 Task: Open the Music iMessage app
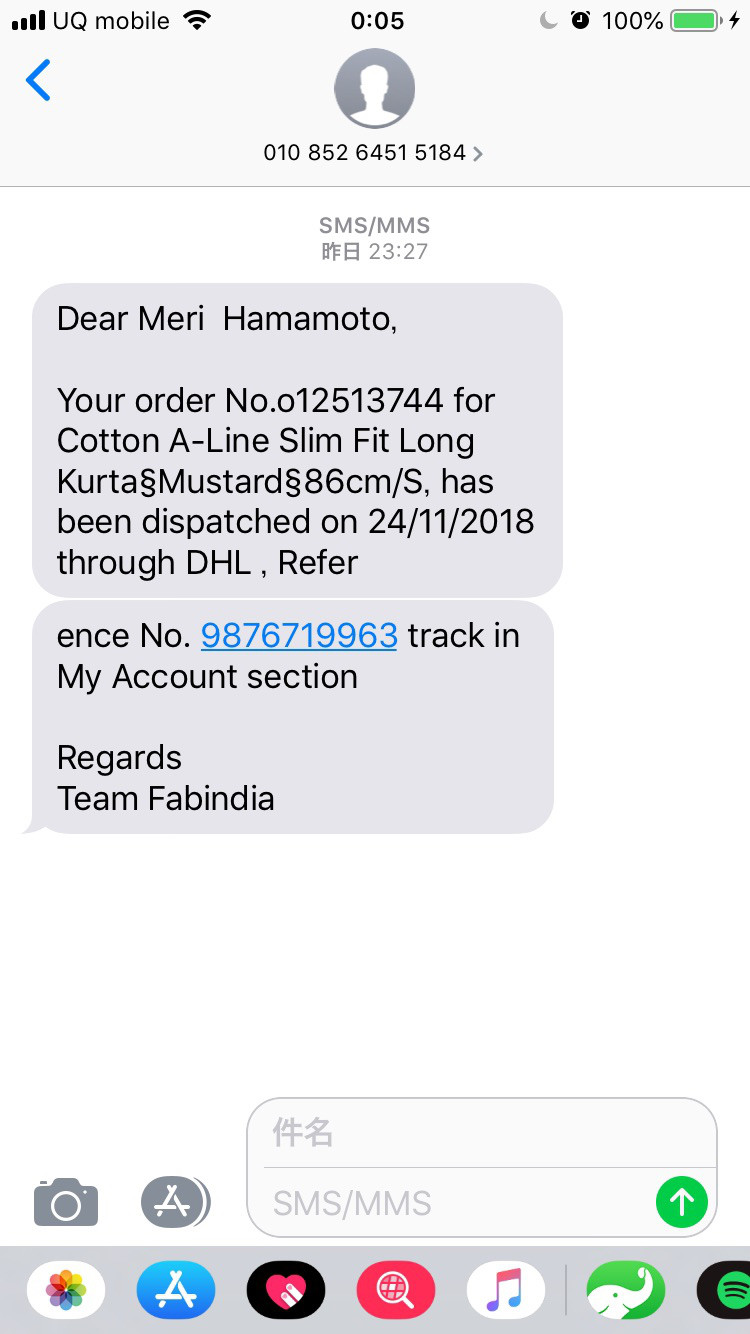pos(506,1290)
